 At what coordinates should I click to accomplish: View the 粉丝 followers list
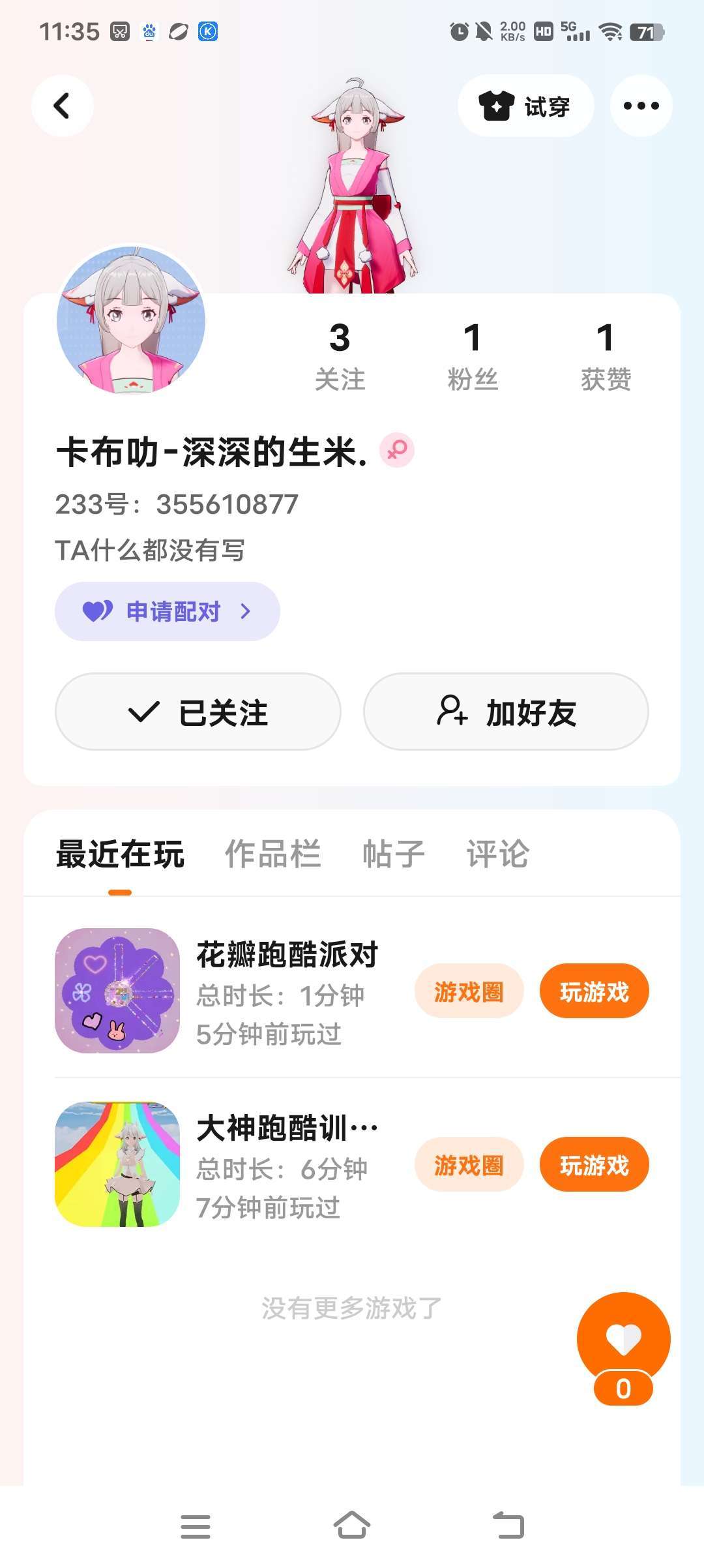tap(473, 356)
